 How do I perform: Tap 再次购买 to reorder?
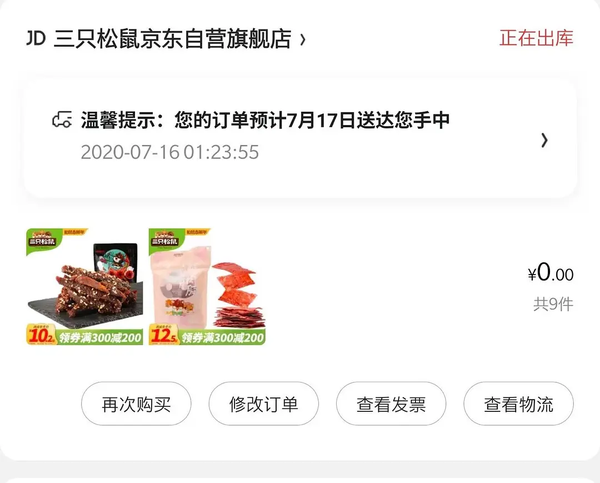136,404
